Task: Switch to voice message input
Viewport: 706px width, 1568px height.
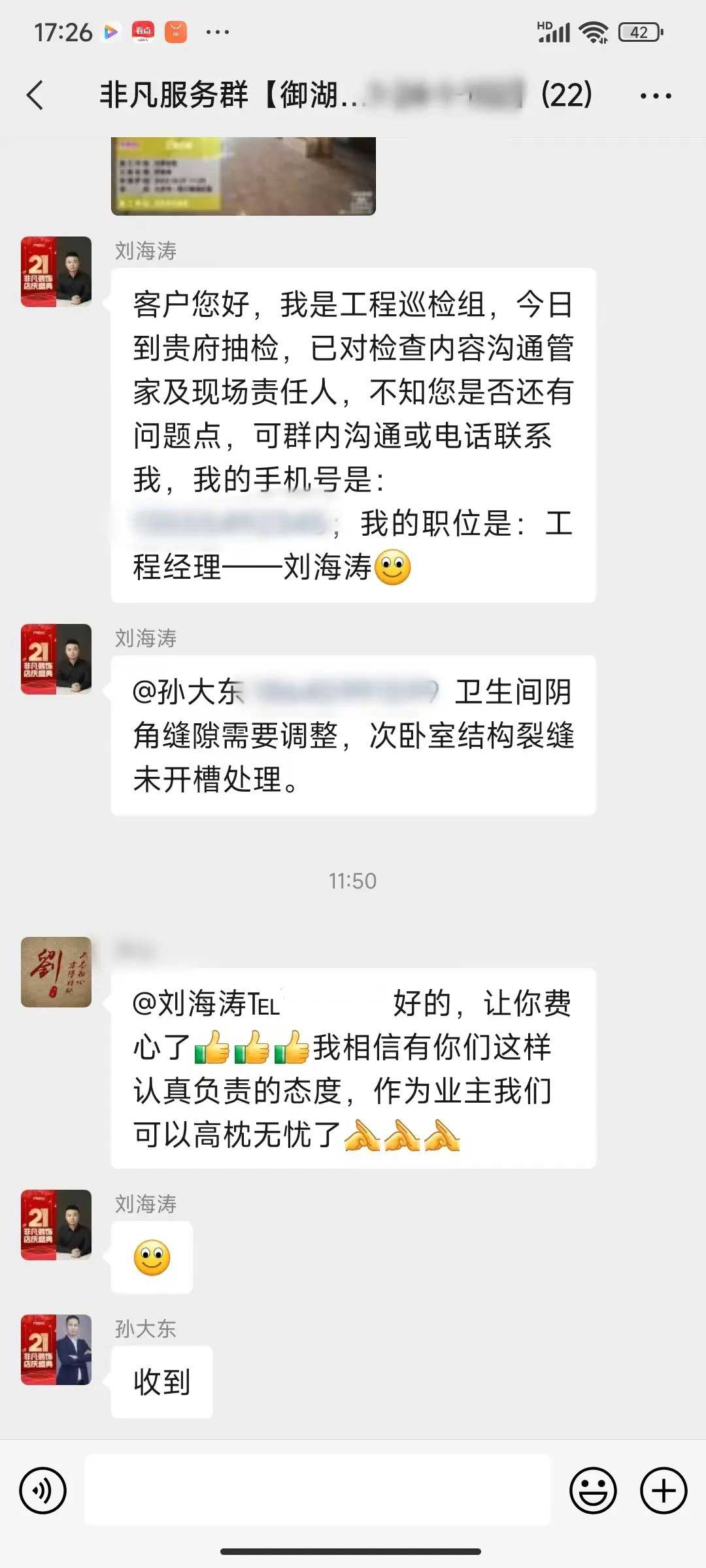Action: coord(43,1491)
